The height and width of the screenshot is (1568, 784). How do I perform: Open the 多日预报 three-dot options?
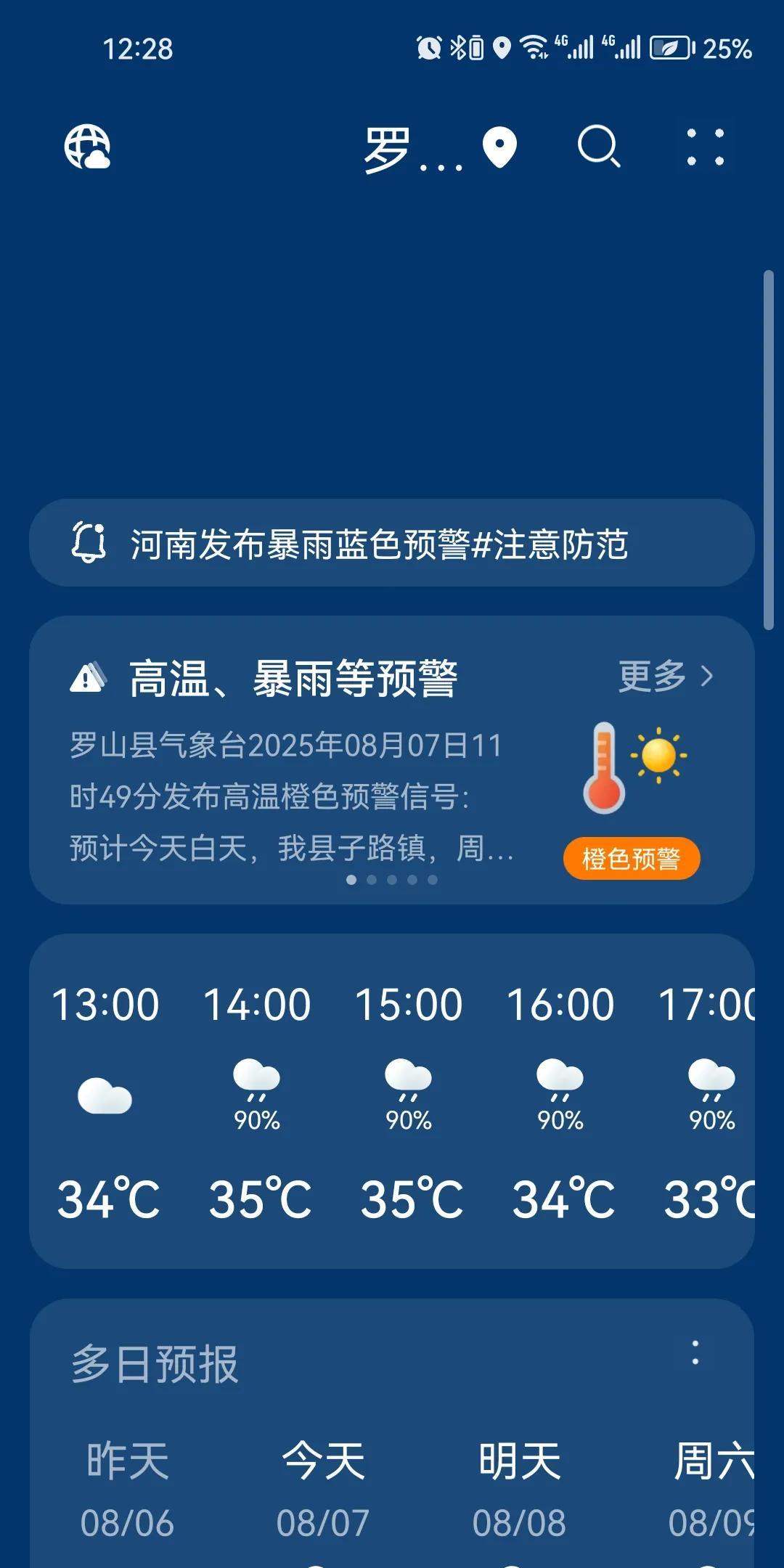coord(695,1352)
